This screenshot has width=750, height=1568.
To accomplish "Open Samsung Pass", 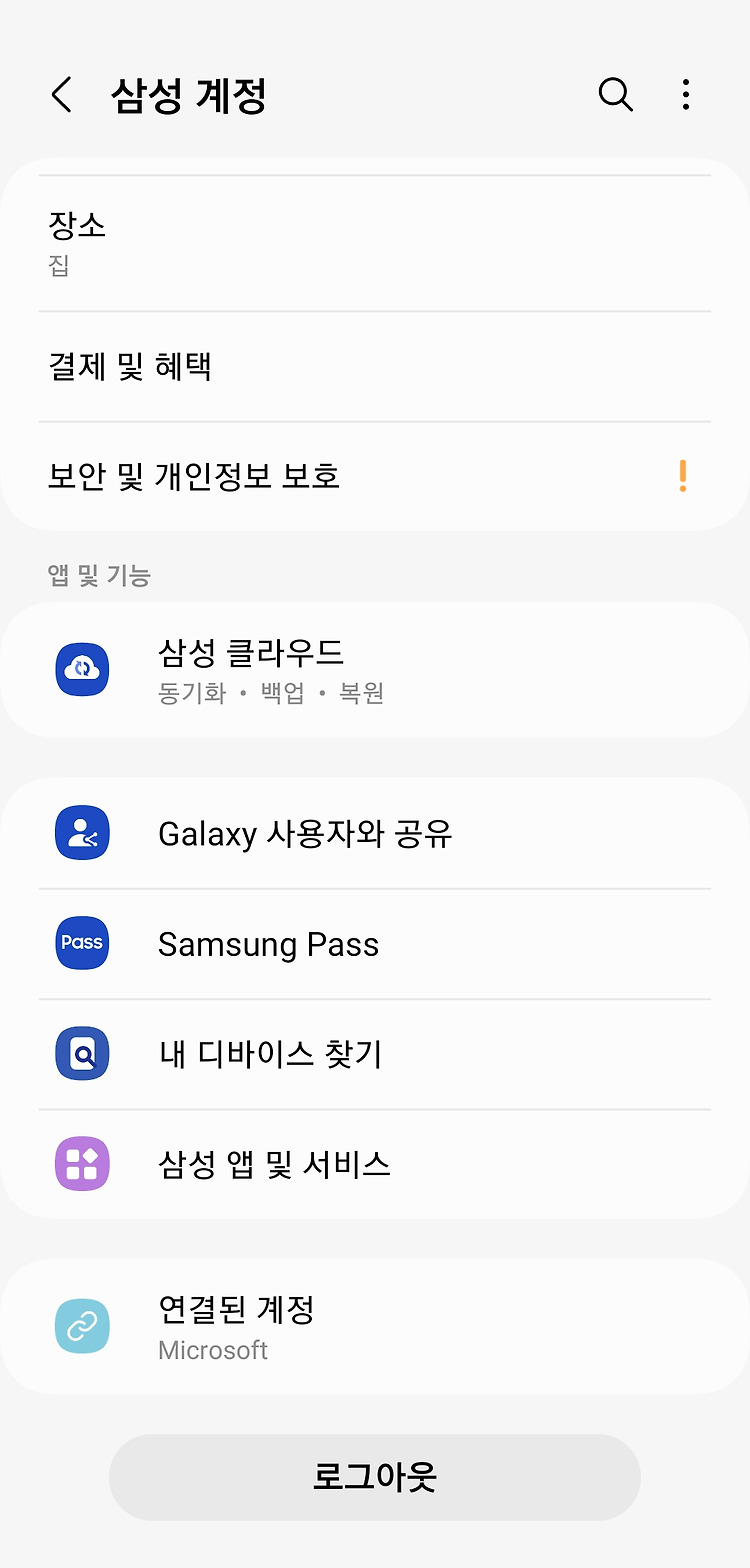I will click(x=375, y=944).
